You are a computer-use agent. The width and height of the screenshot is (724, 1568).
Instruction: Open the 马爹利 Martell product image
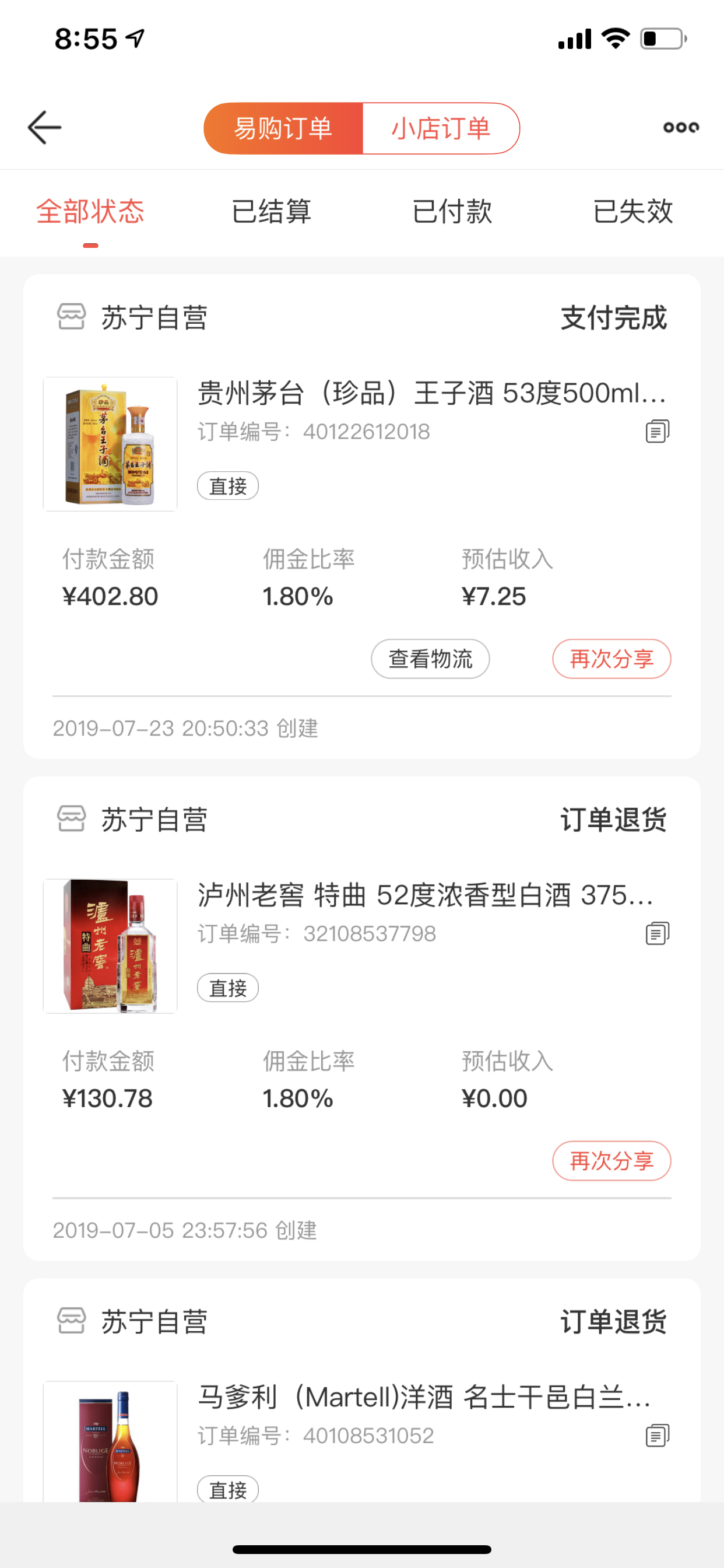click(x=110, y=1441)
